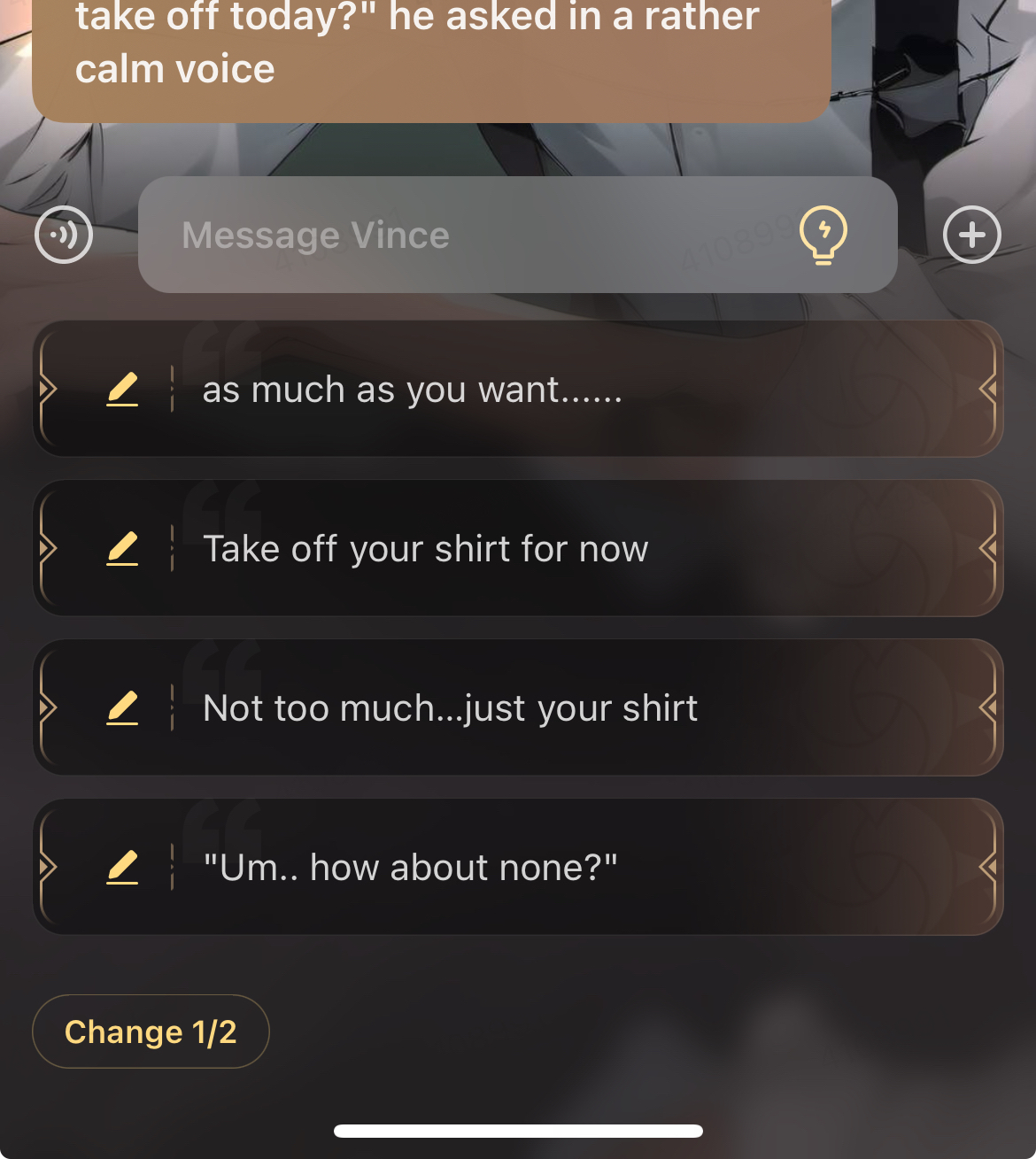This screenshot has height=1159, width=1036.
Task: Tap the lightbulb suggestion icon
Action: (x=823, y=235)
